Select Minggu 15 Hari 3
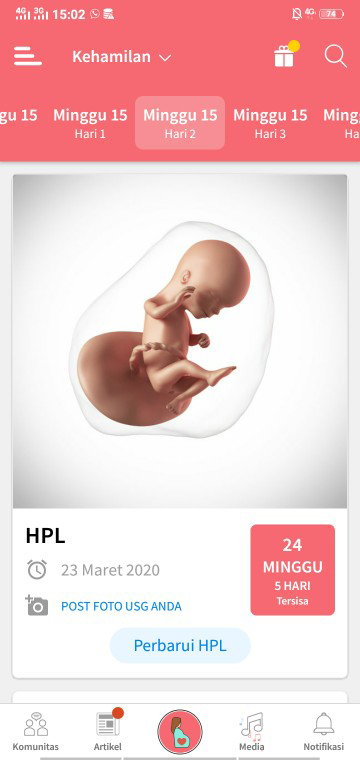 pyautogui.click(x=270, y=123)
